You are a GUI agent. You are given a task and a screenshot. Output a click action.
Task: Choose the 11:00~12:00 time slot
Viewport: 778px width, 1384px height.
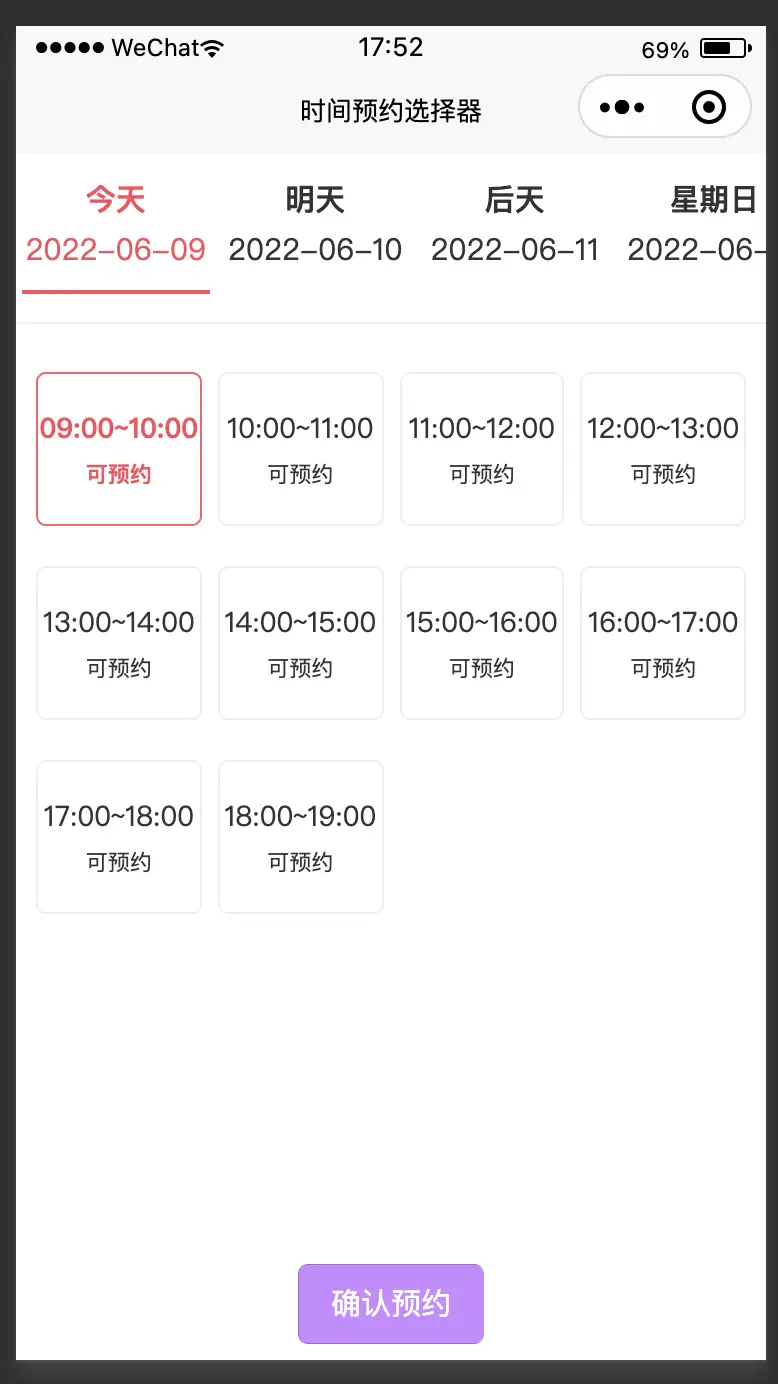(x=482, y=449)
